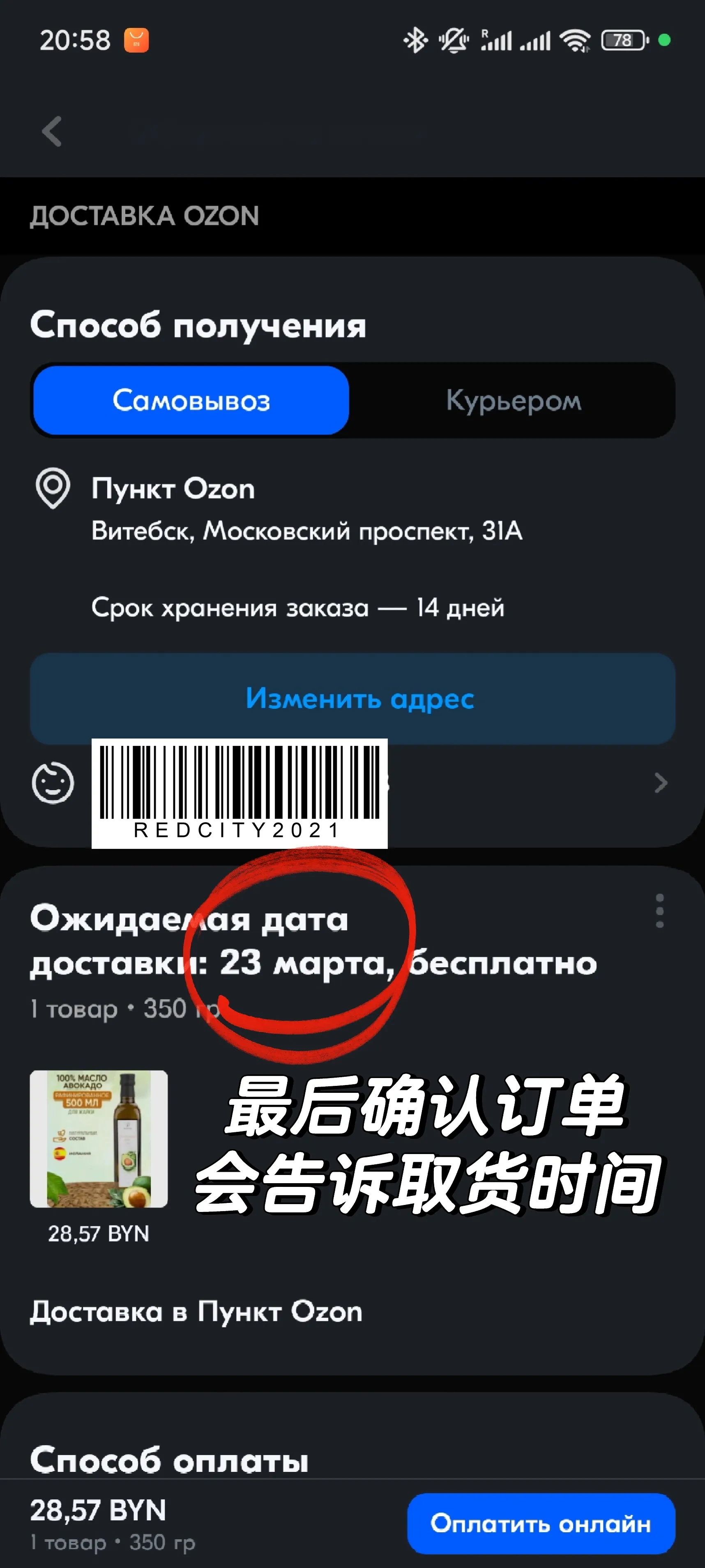Tap the Изменить адрес button

click(352, 698)
